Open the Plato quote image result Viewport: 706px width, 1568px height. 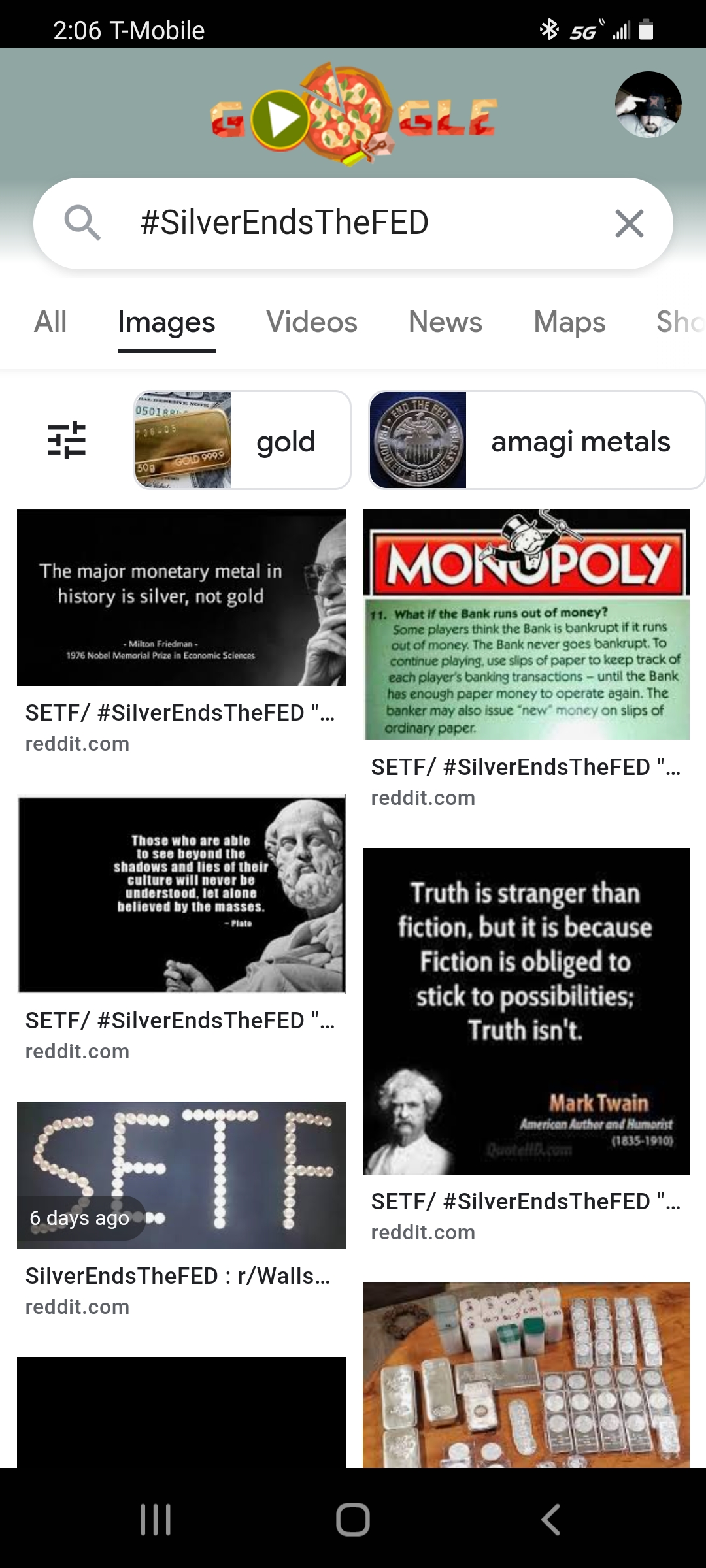[x=181, y=894]
